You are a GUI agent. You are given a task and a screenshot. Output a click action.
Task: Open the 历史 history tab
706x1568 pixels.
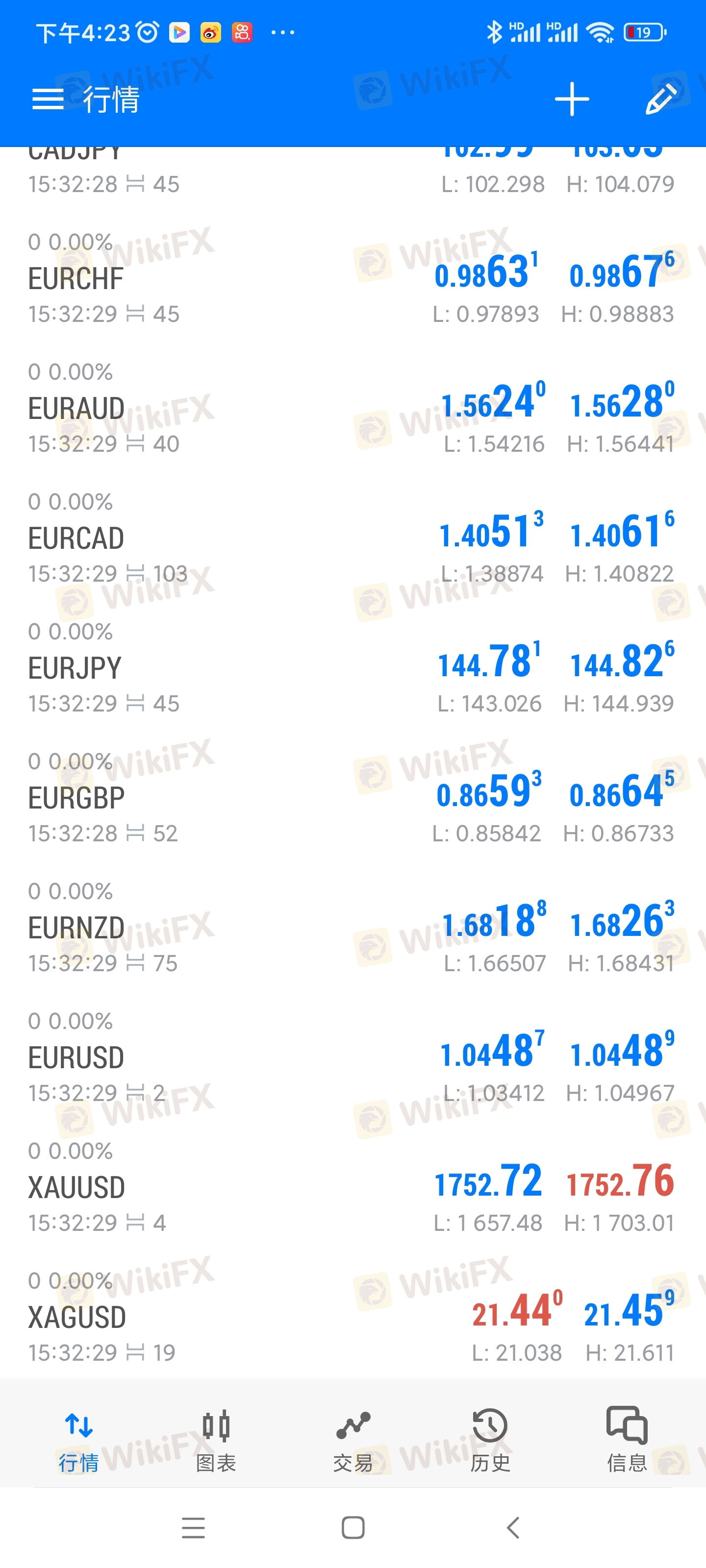490,1440
